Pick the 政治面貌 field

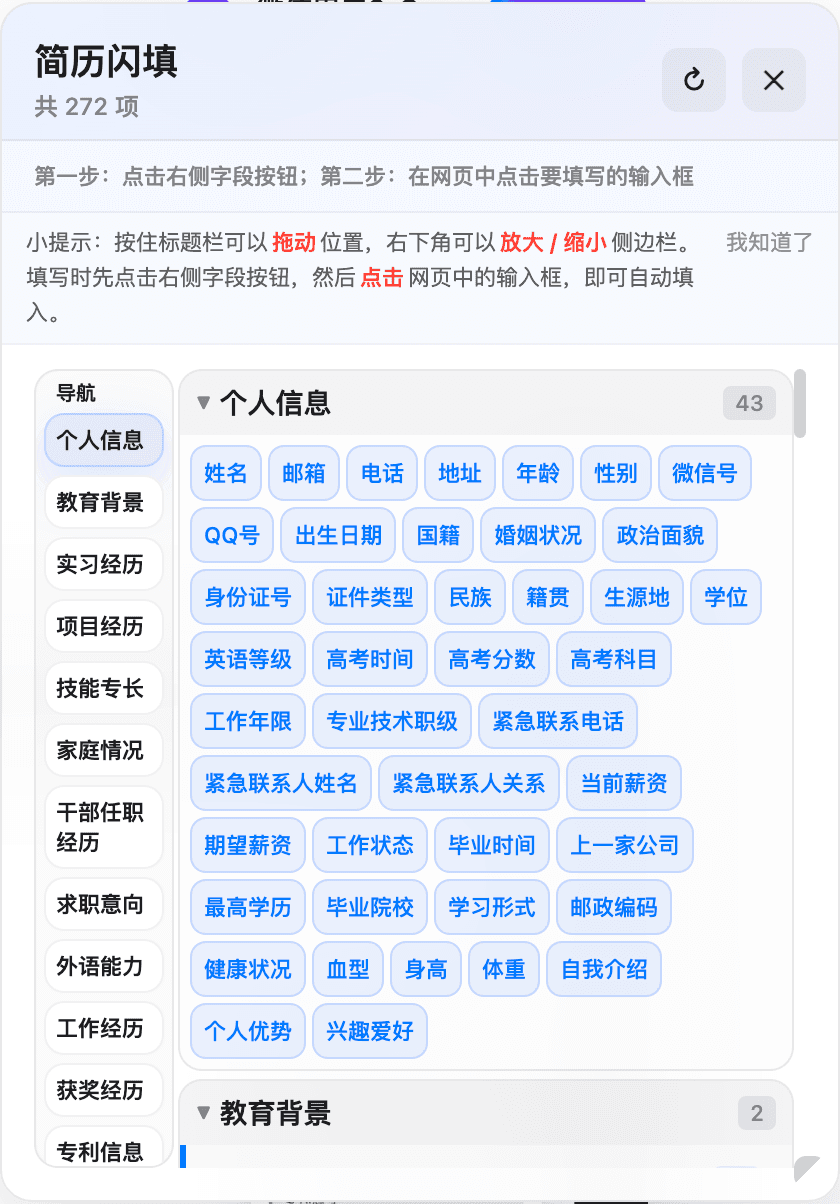pyautogui.click(x=659, y=535)
